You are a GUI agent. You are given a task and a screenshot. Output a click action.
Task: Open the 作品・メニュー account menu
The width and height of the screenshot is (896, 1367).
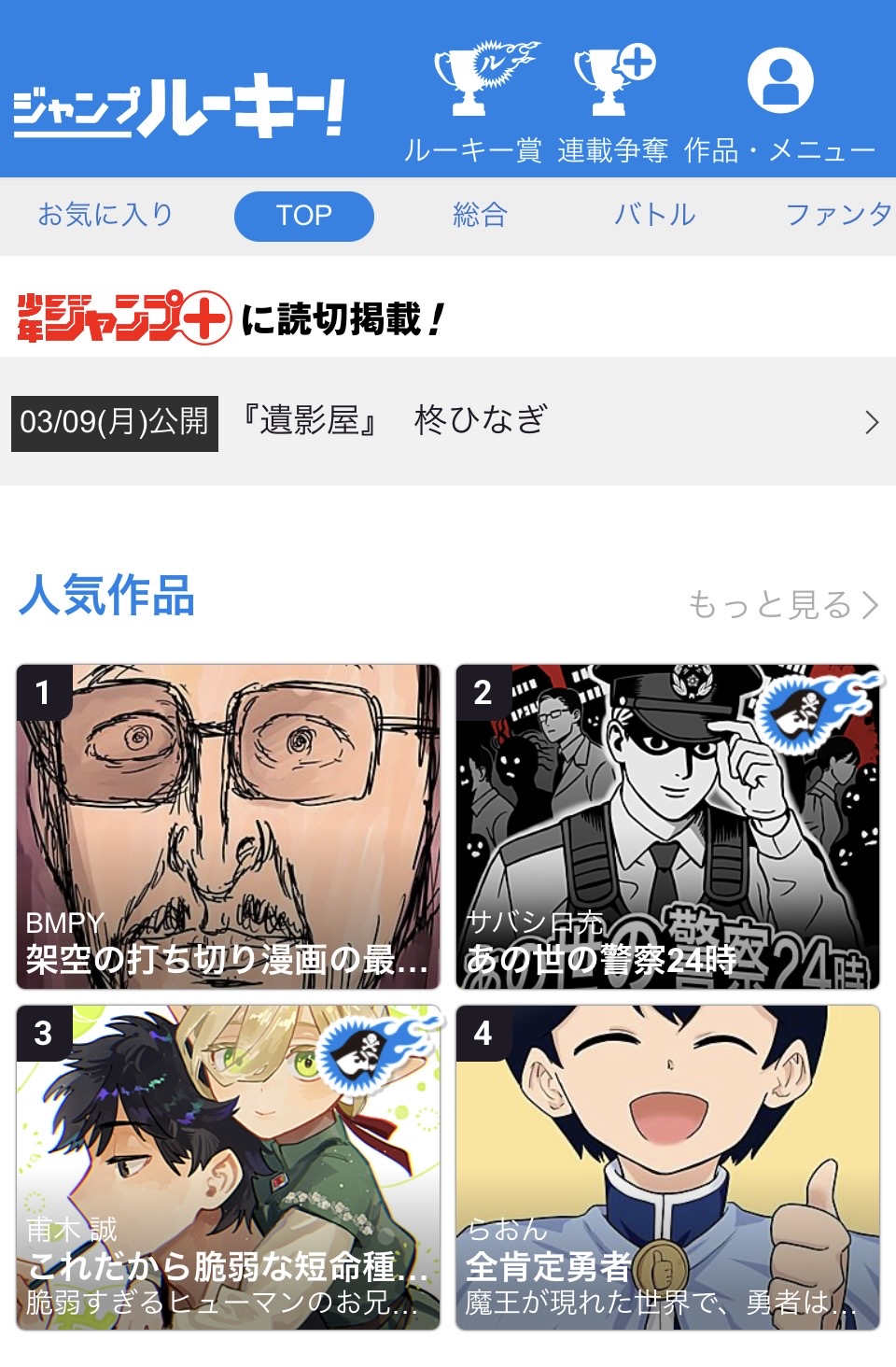[780, 103]
